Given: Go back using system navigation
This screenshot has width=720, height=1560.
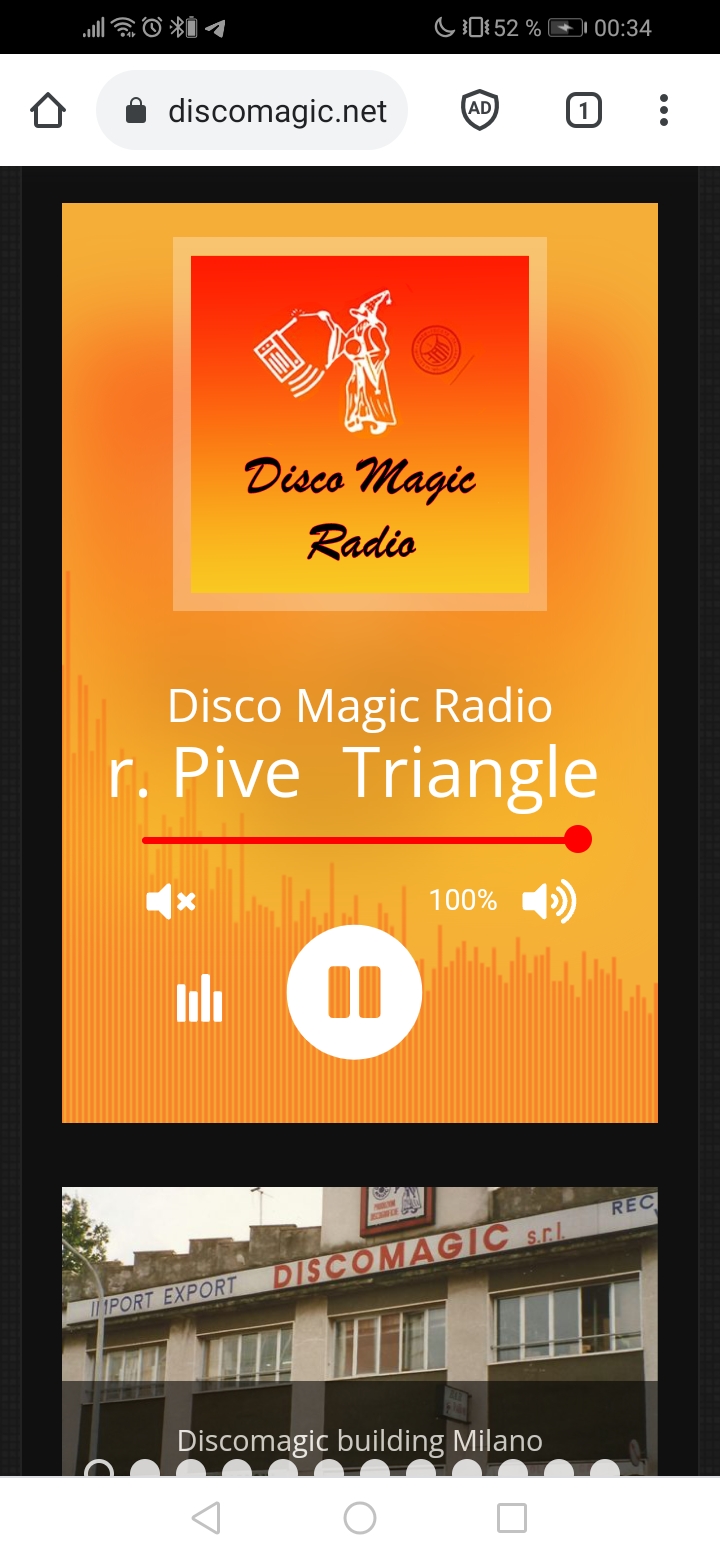Looking at the screenshot, I should click(206, 1518).
